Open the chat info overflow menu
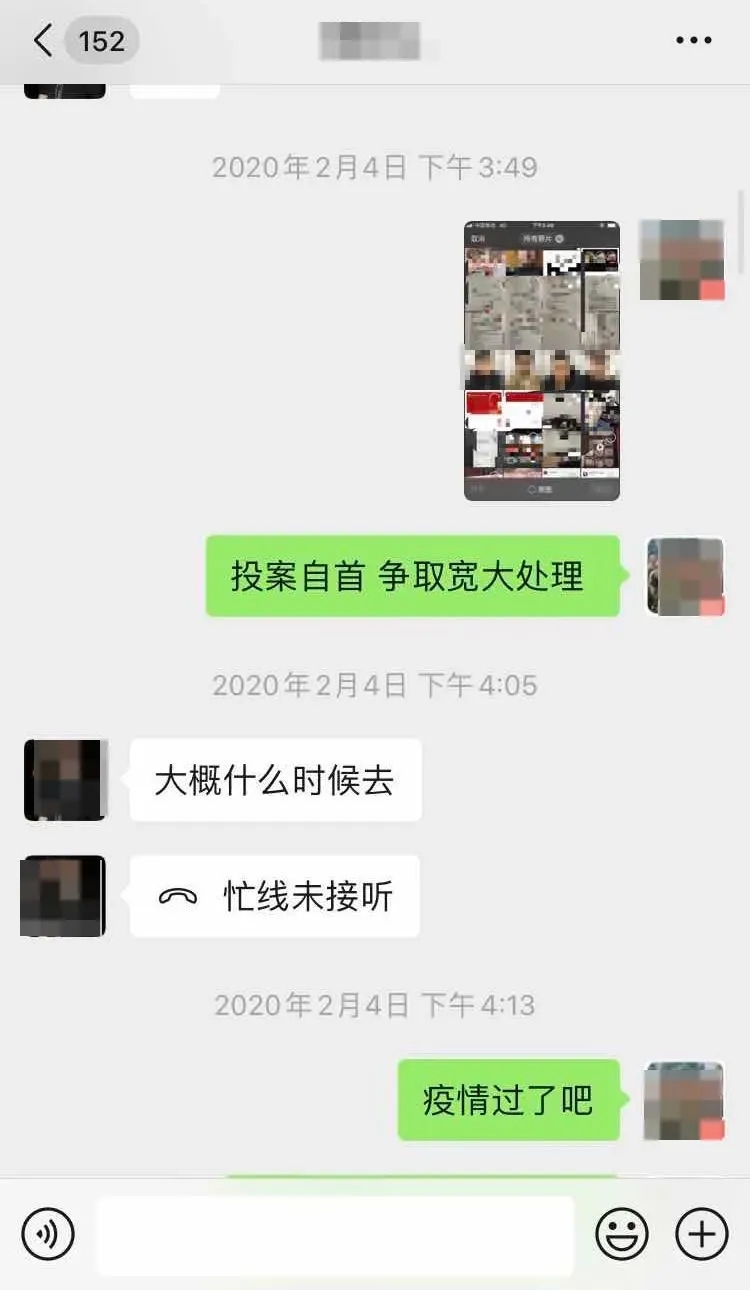The height and width of the screenshot is (1290, 750). click(693, 41)
